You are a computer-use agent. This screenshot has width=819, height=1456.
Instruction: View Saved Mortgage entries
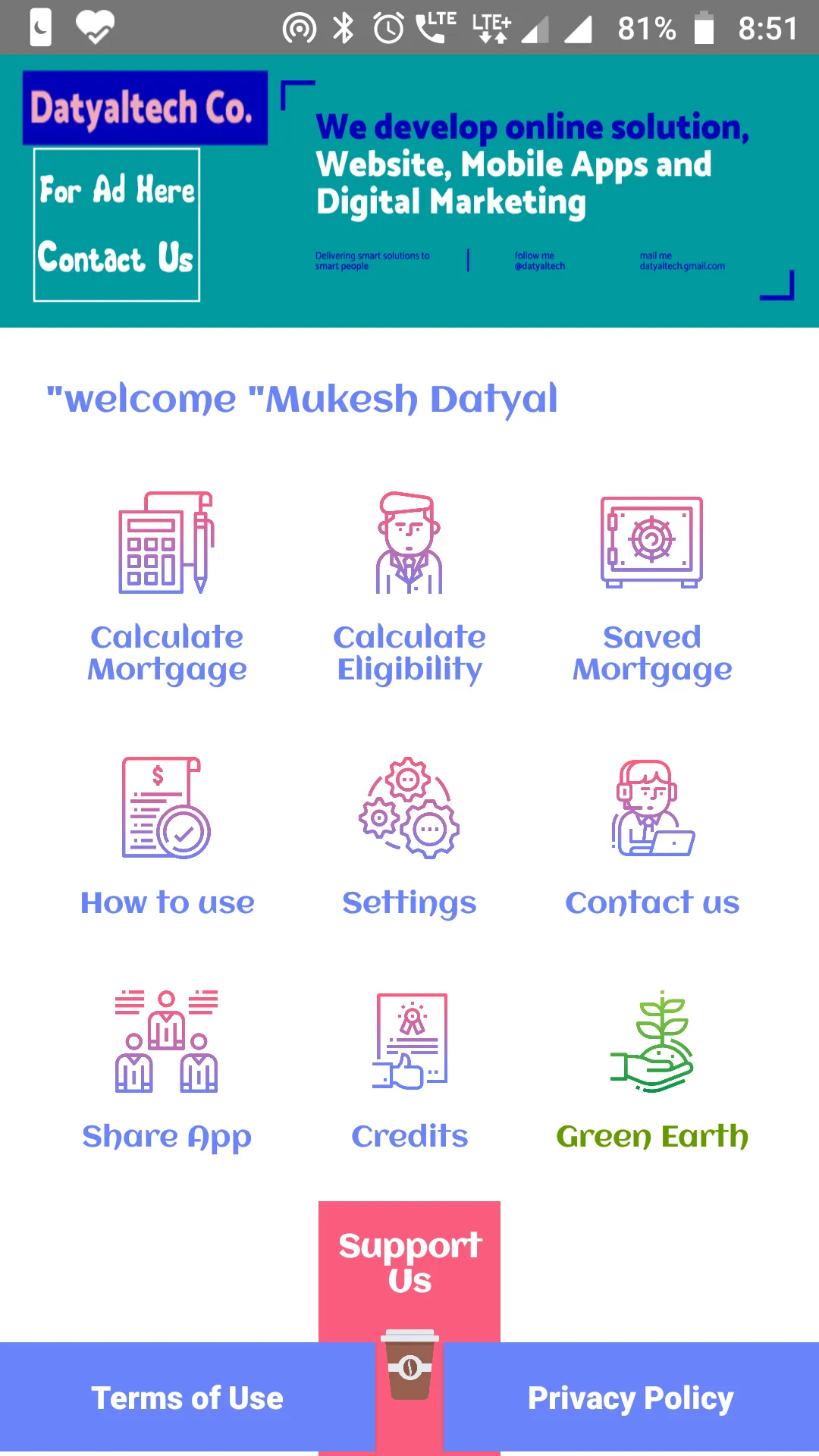(652, 588)
